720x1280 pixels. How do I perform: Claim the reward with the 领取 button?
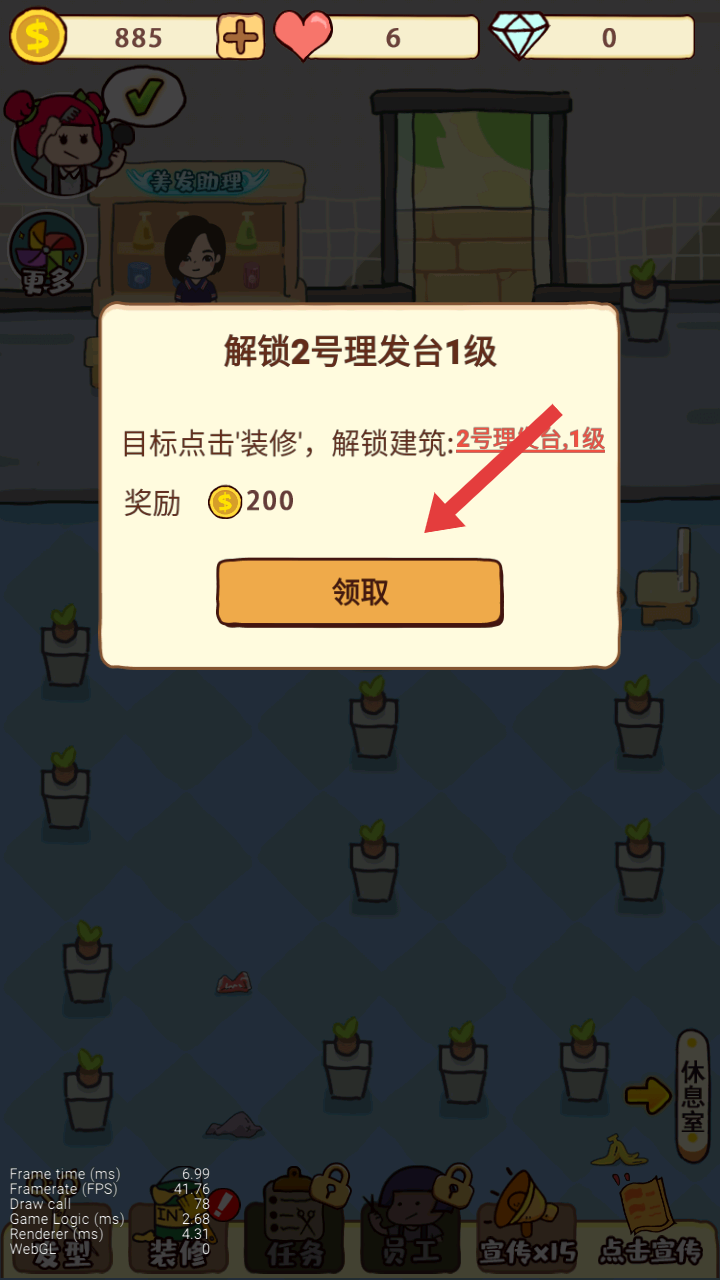tap(360, 592)
